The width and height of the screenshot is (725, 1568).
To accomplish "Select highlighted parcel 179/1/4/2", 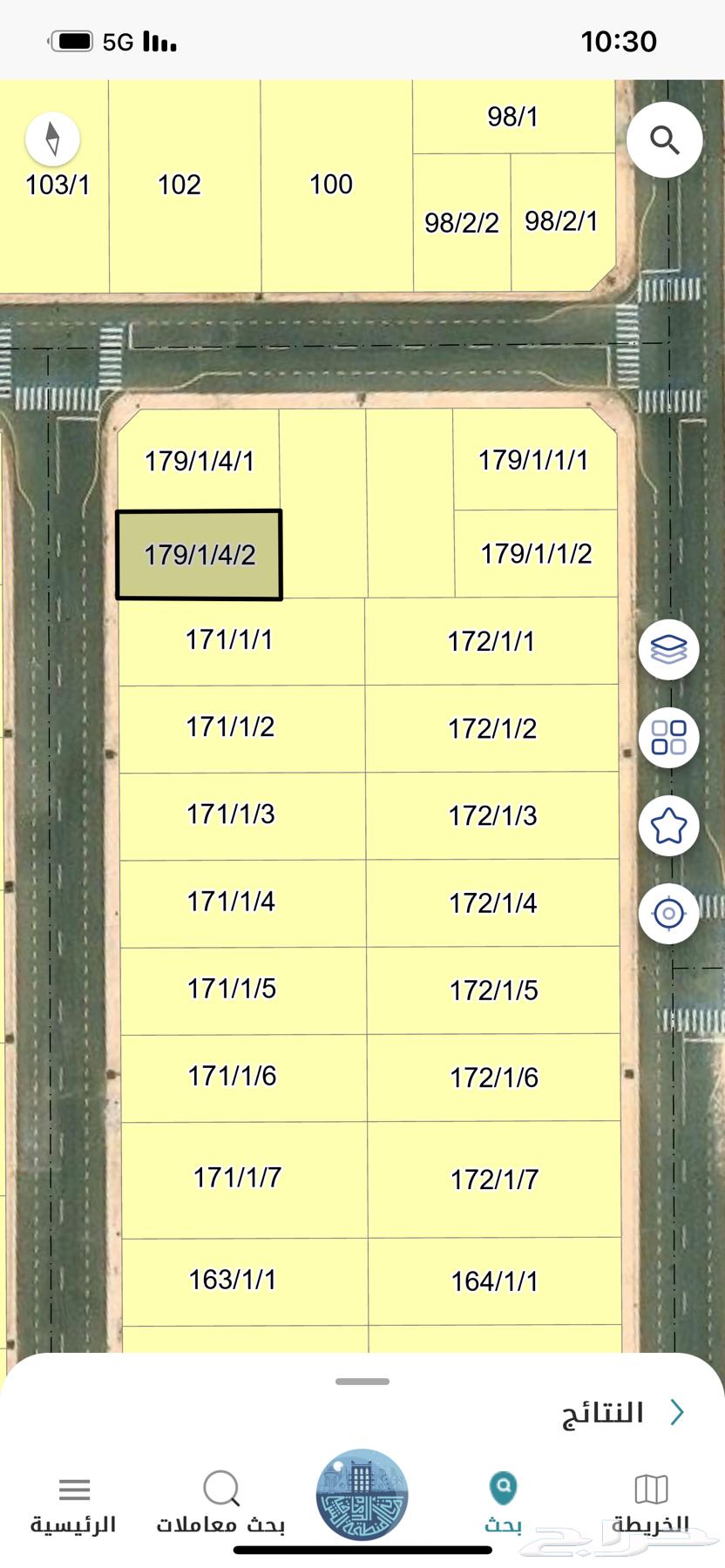I will [200, 555].
